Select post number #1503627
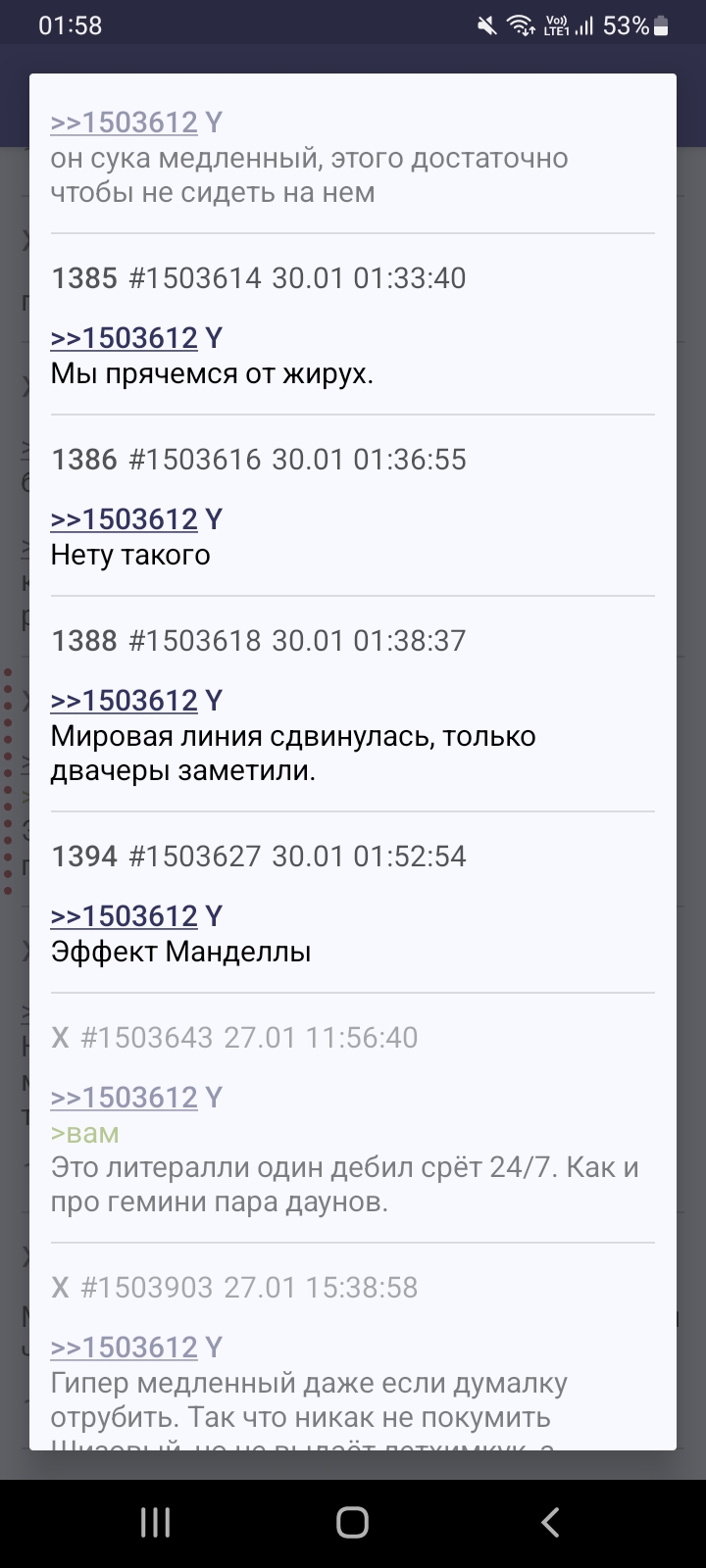This screenshot has width=706, height=1568. [195, 857]
